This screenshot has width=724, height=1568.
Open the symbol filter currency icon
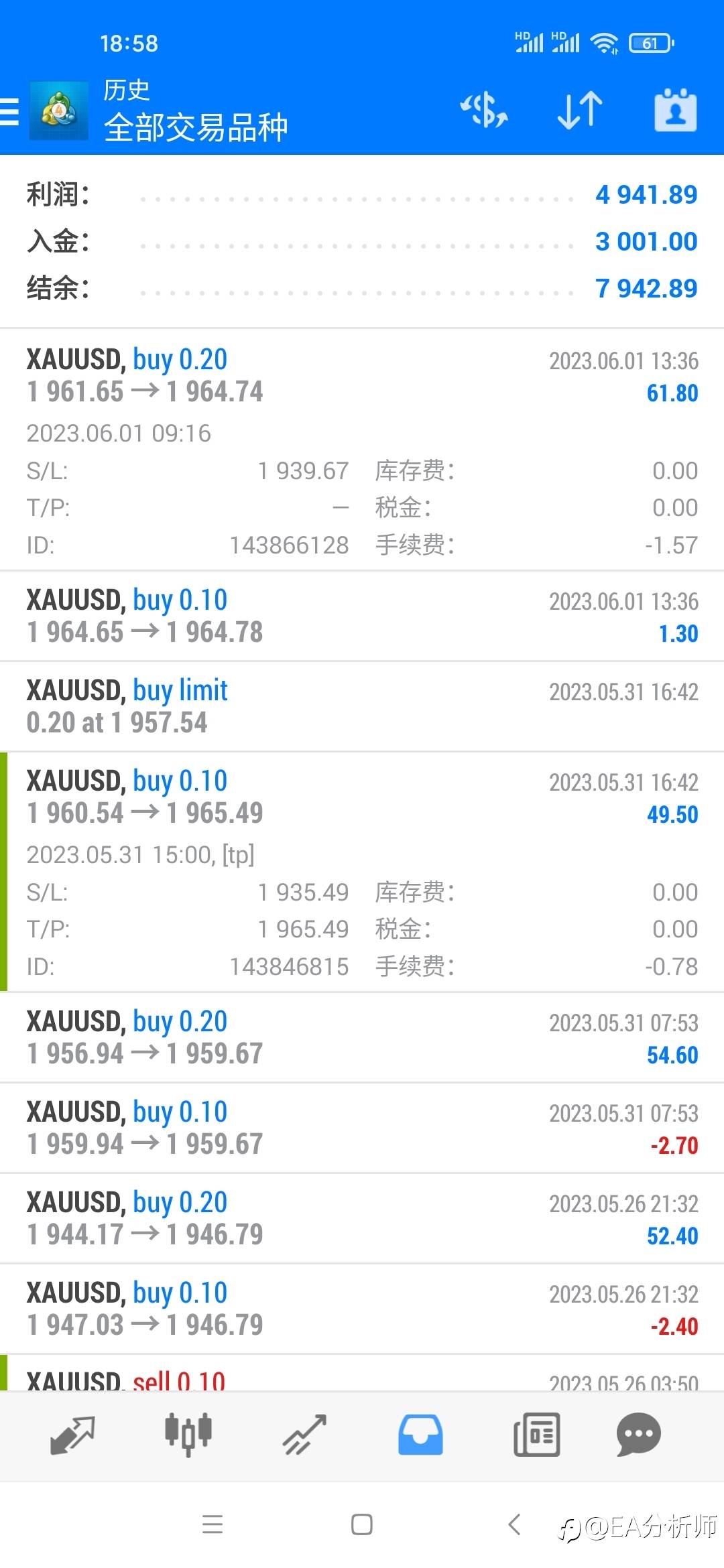tap(484, 111)
